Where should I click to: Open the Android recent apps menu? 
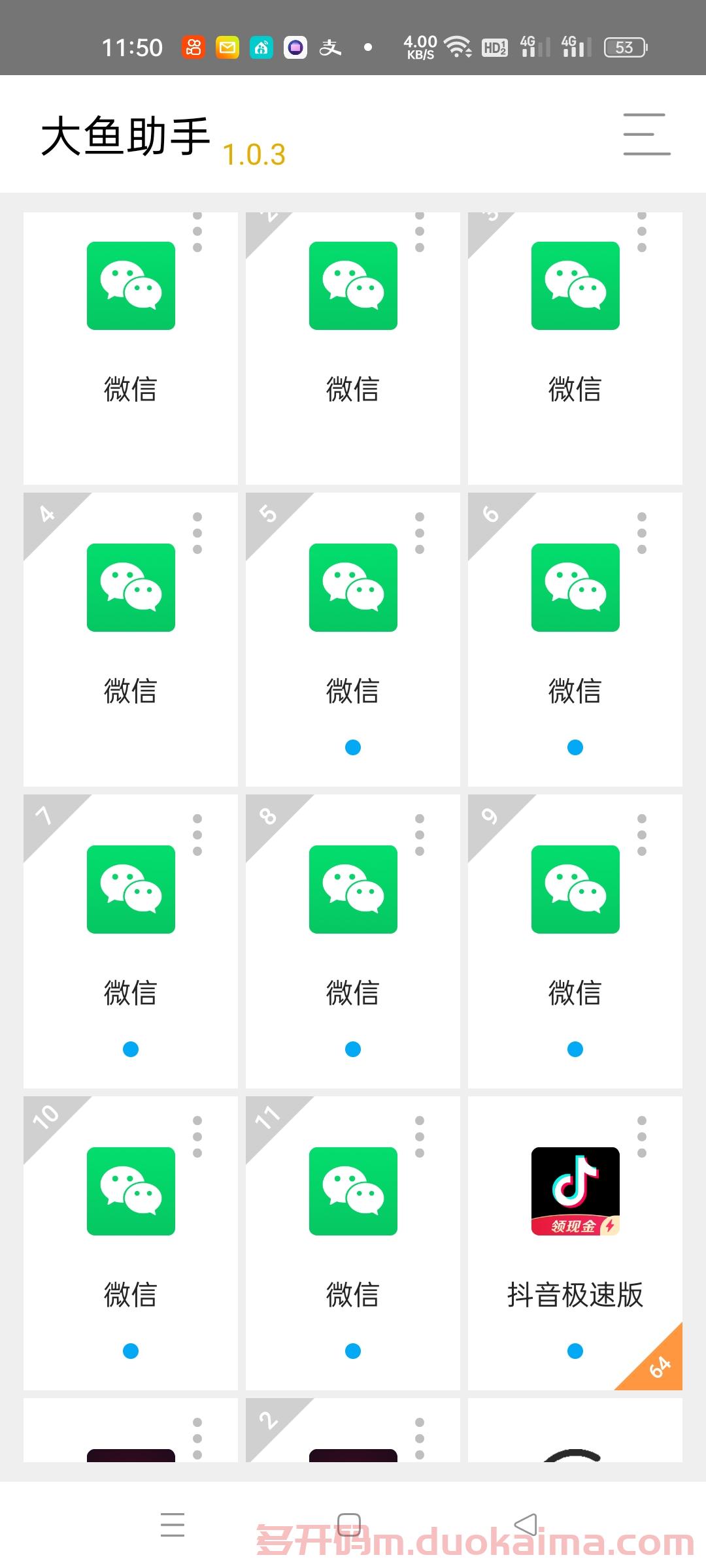pyautogui.click(x=173, y=1525)
